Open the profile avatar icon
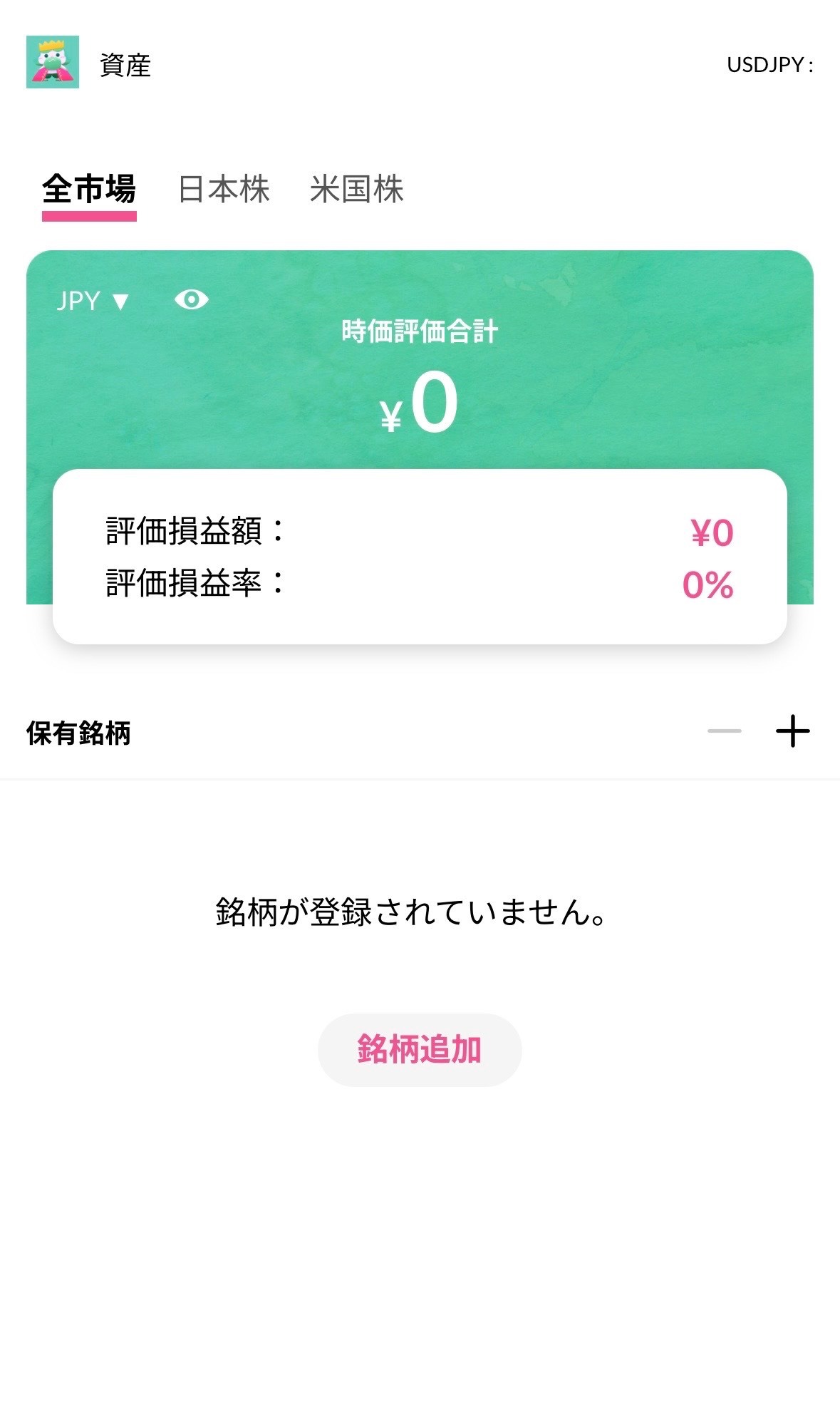The height and width of the screenshot is (1407, 840). pyautogui.click(x=53, y=62)
